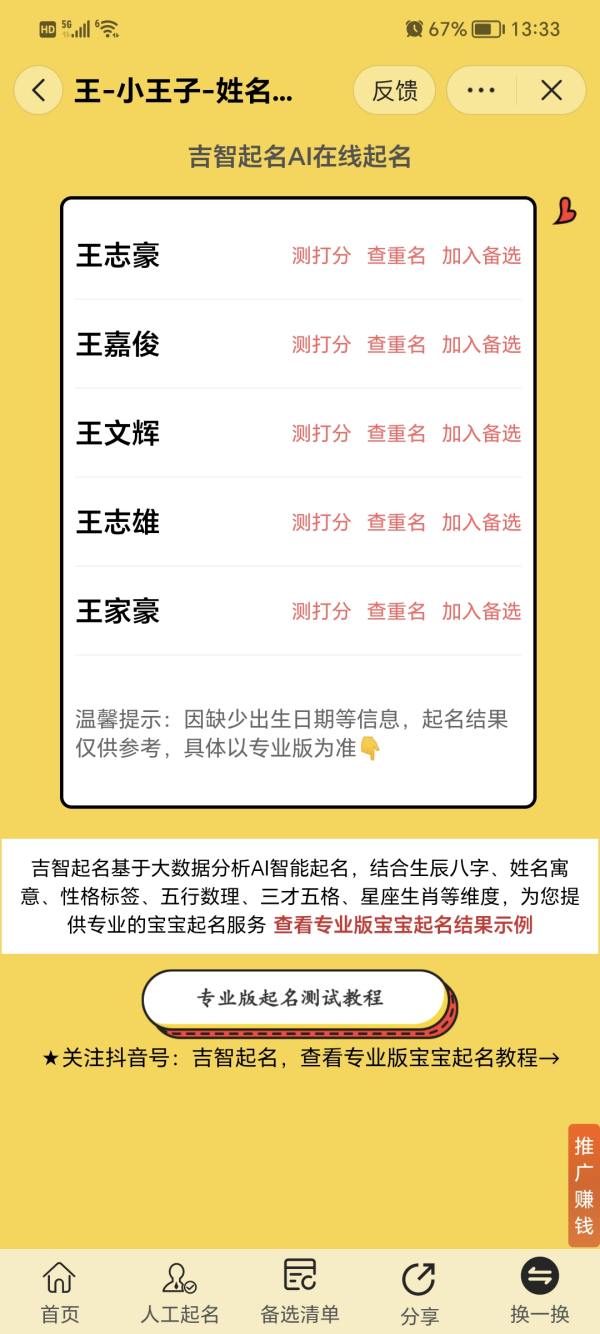The width and height of the screenshot is (600, 1334).
Task: Score the name 王志雄
Action: [321, 522]
